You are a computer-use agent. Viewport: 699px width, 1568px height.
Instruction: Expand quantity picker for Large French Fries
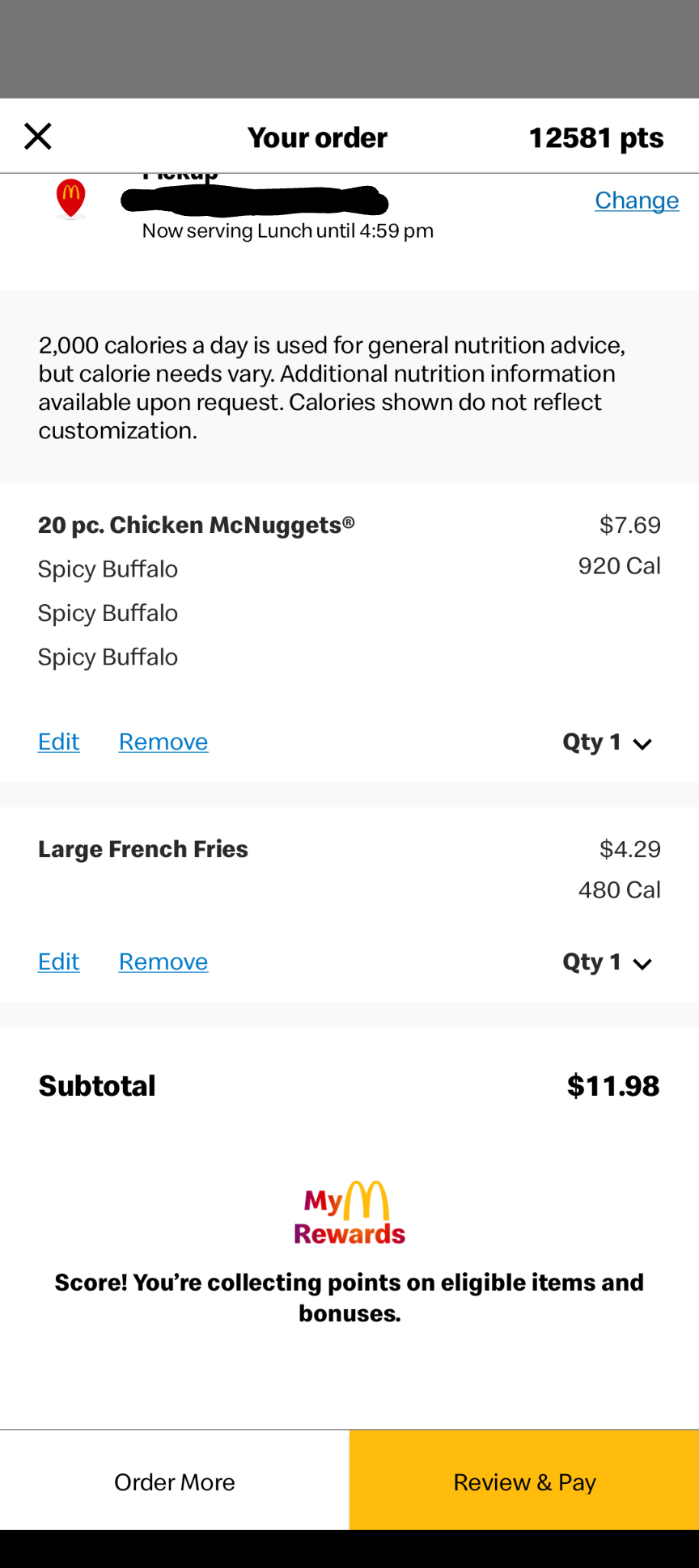(x=607, y=962)
